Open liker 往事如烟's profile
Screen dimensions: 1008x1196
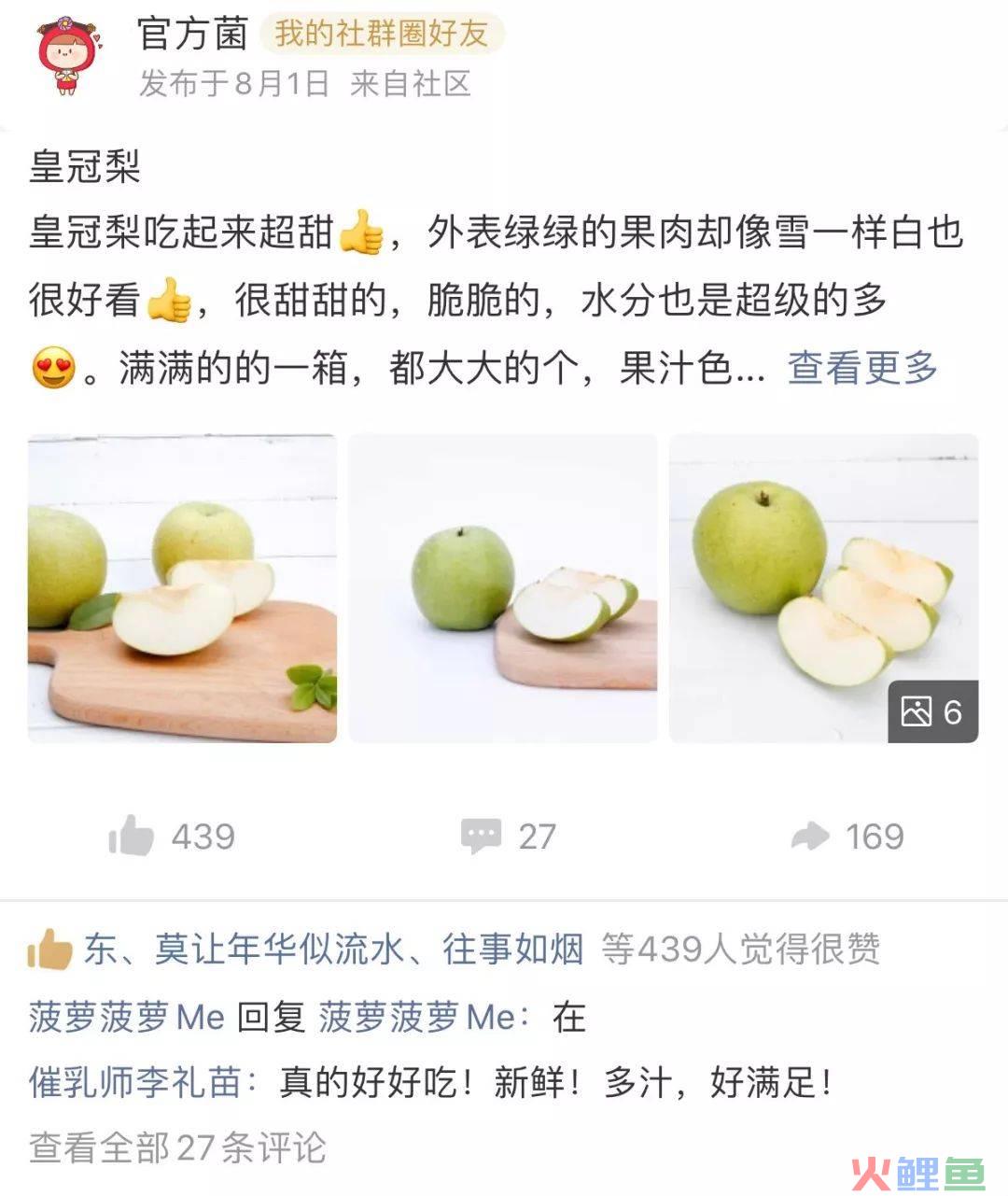[512, 950]
